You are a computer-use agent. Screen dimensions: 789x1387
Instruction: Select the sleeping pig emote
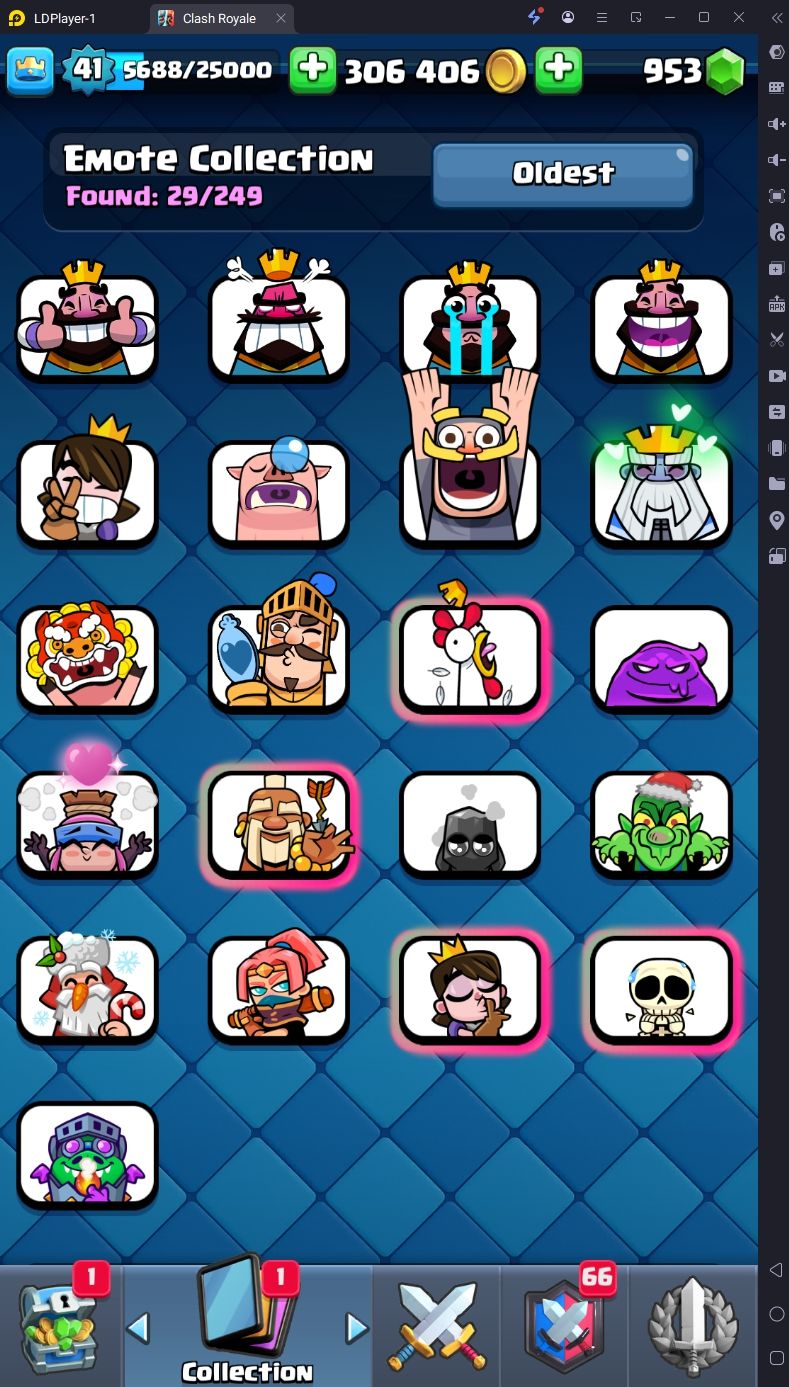click(278, 492)
